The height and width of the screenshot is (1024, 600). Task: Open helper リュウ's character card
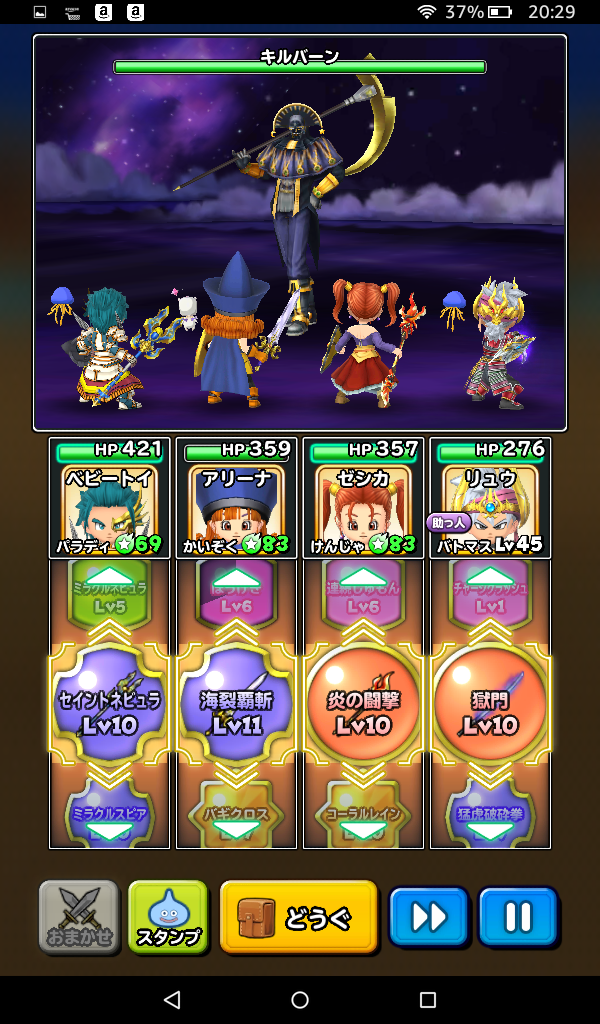click(x=490, y=498)
